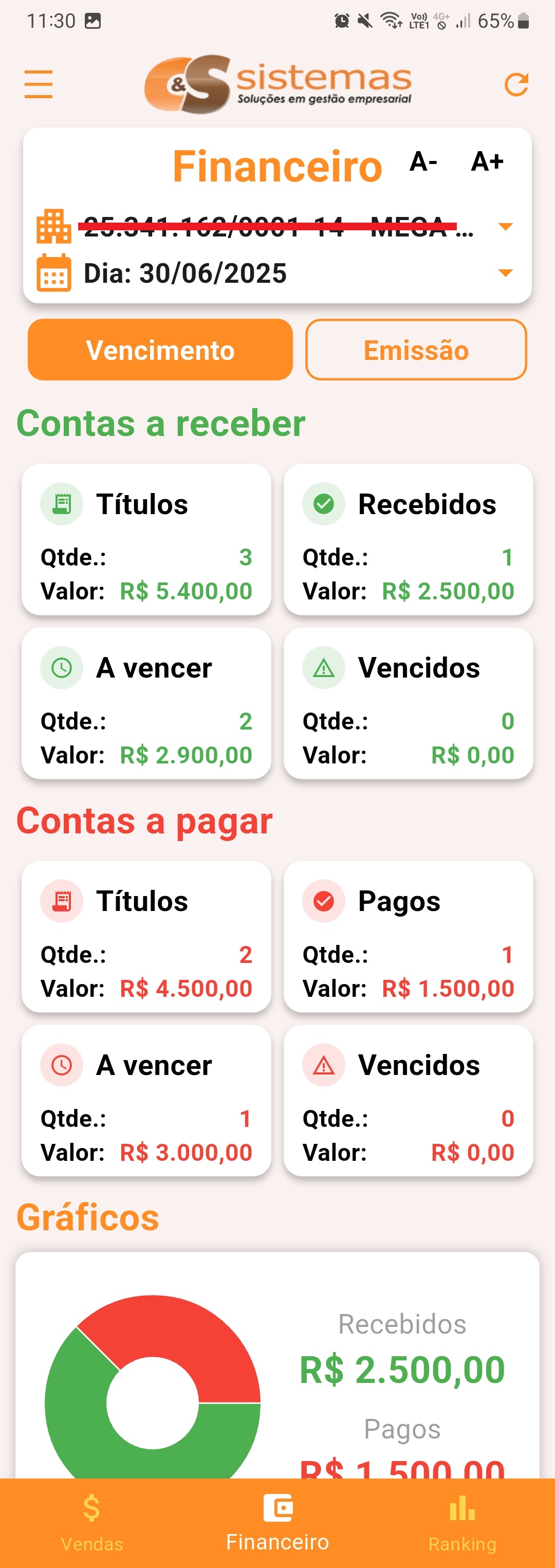The width and height of the screenshot is (555, 1568).
Task: Open the hamburger drawer menu
Action: (39, 84)
